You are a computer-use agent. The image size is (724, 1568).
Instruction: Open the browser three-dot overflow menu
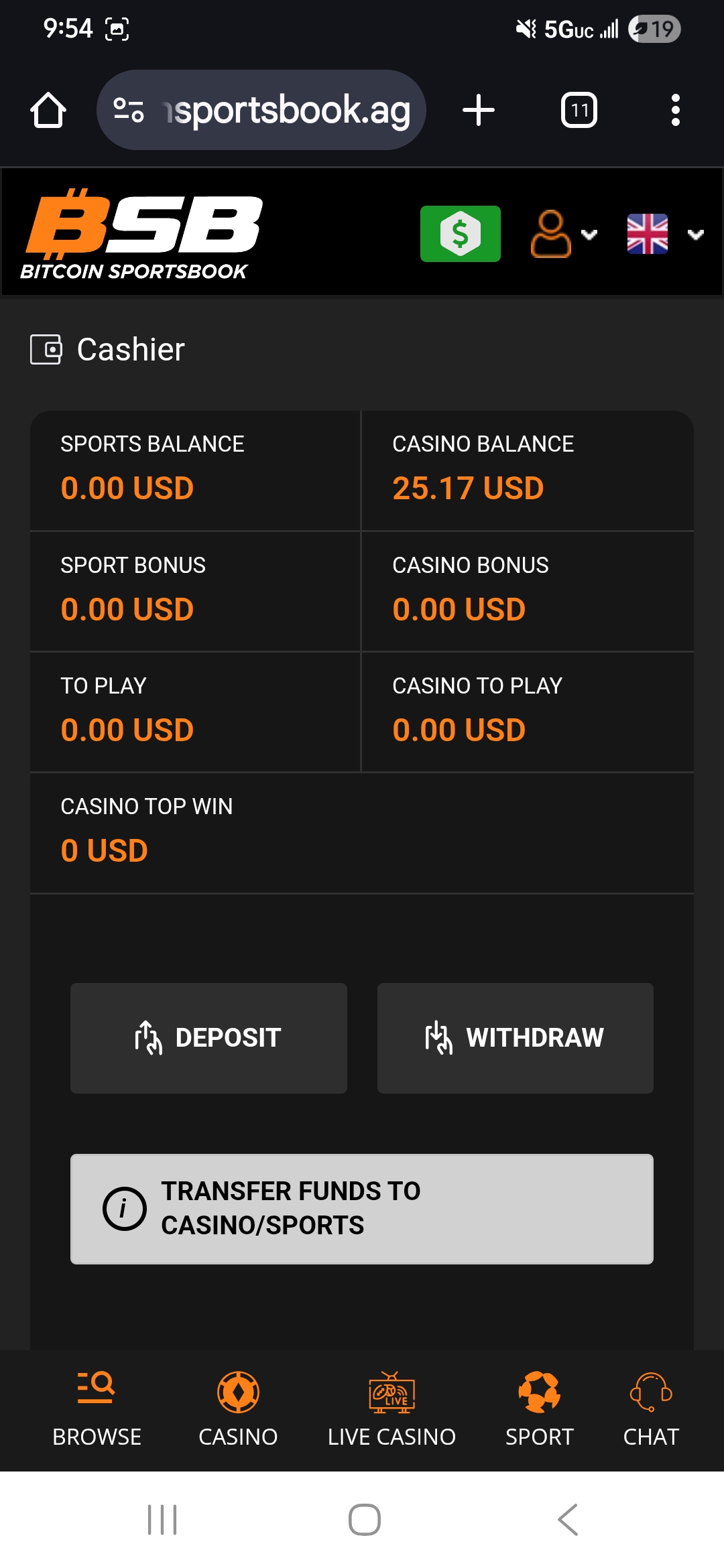(674, 109)
